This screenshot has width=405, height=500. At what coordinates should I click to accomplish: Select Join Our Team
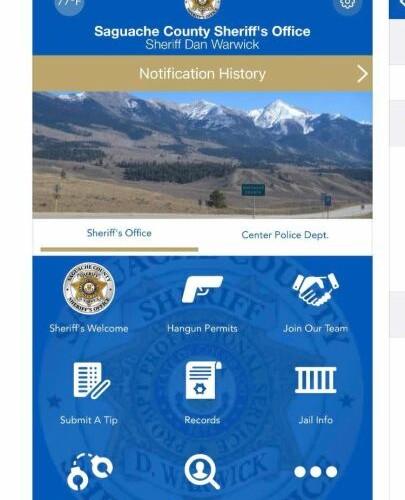point(315,303)
